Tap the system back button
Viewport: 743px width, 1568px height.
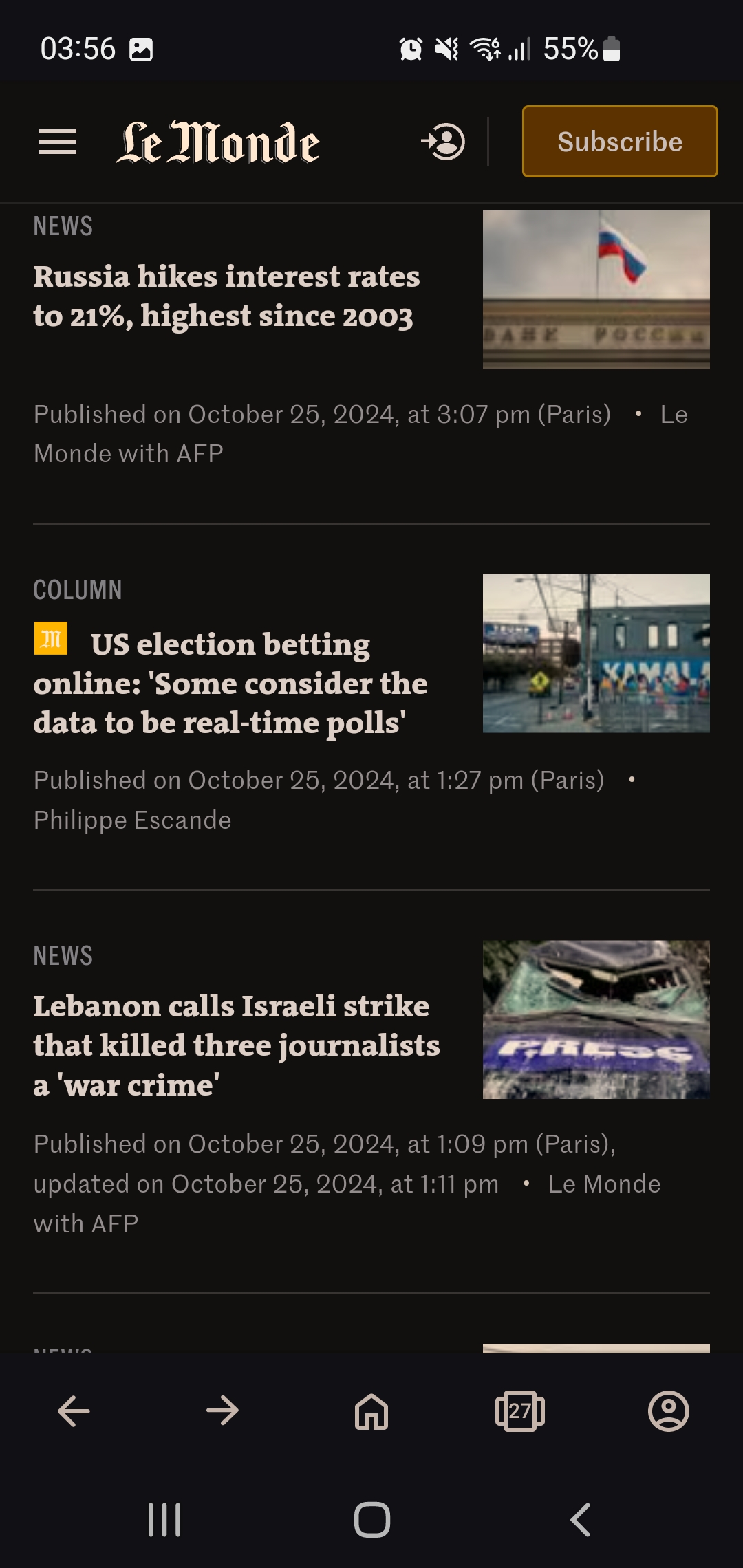(x=581, y=1520)
